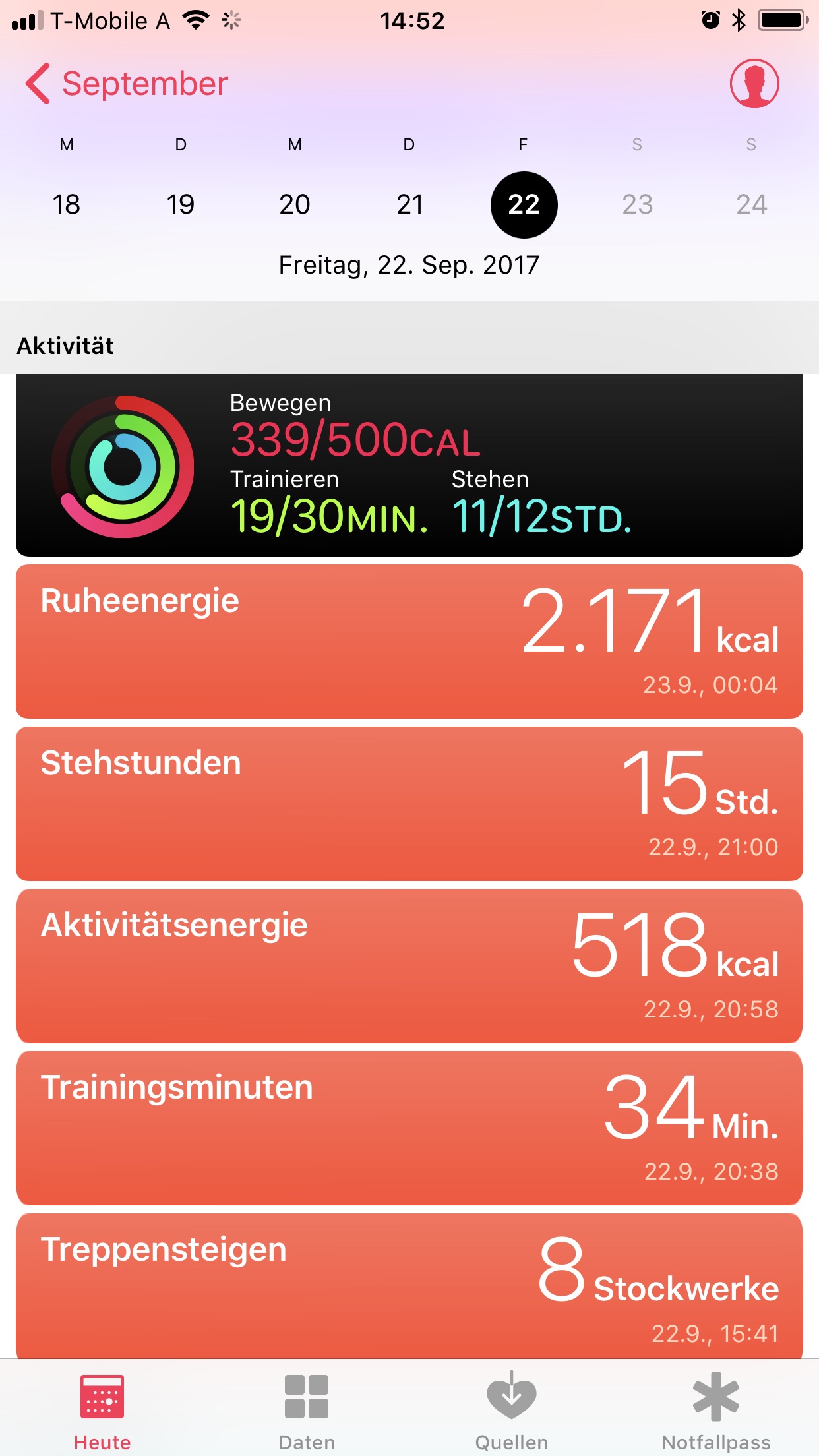Switch to the Quellen tab
The width and height of the screenshot is (819, 1456).
(512, 1411)
